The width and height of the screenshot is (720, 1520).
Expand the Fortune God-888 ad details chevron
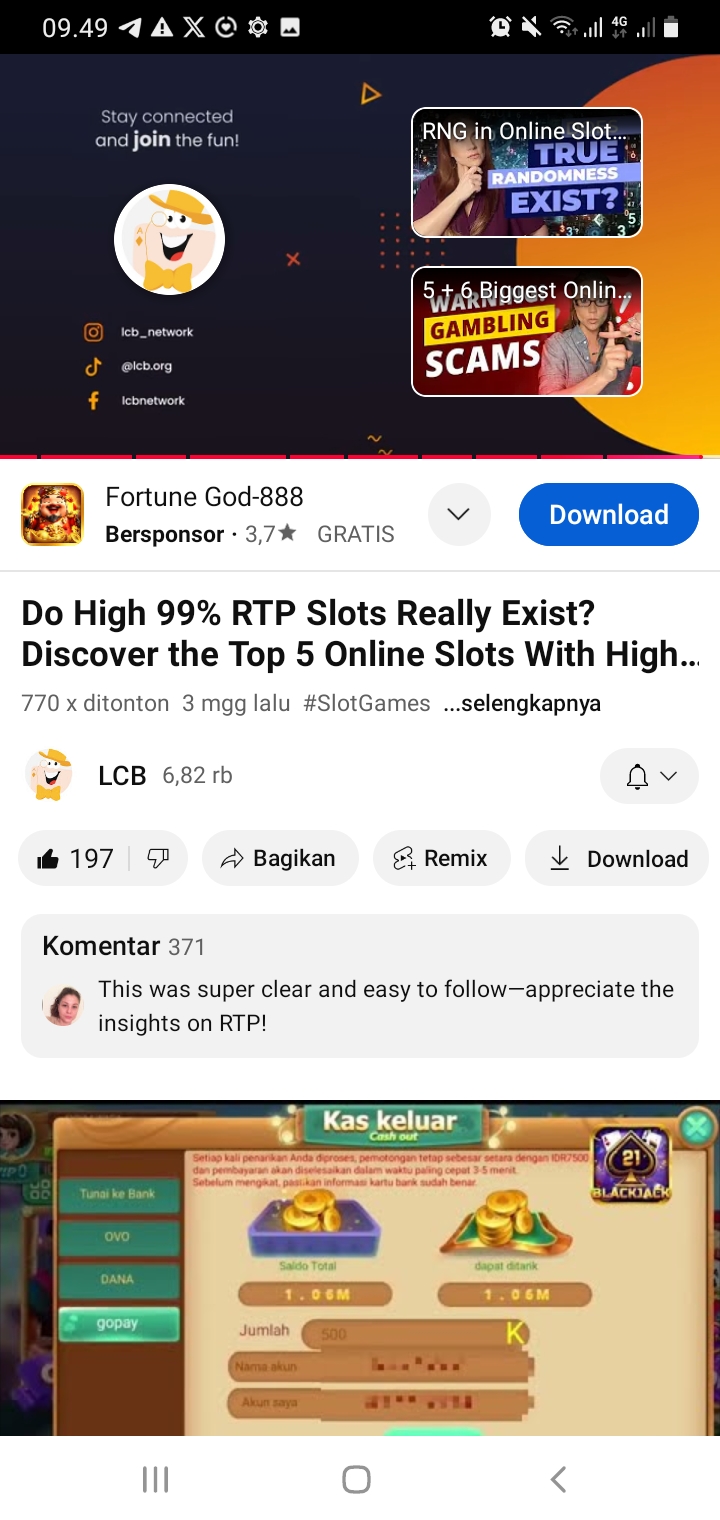click(x=459, y=515)
